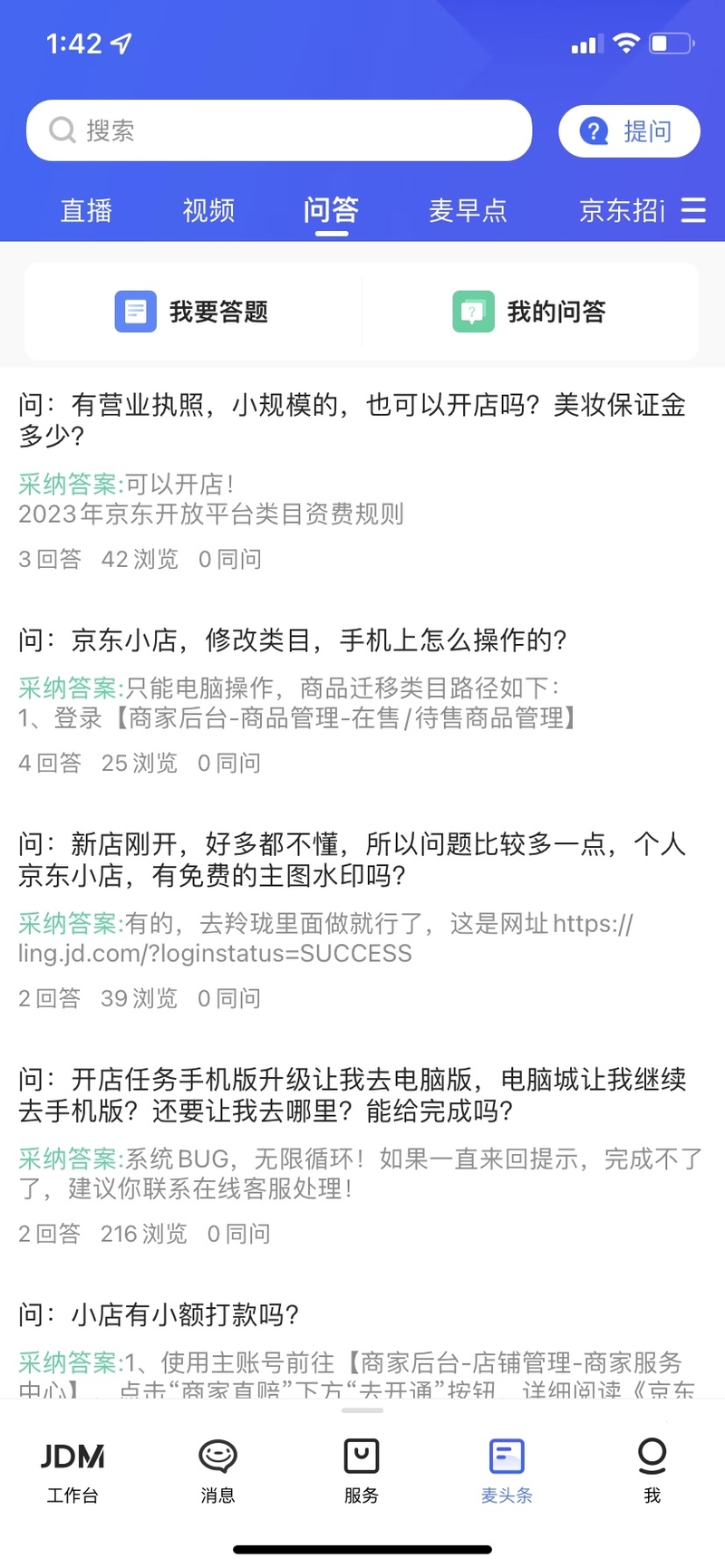Open the 我 profile tab
725x1568 pixels.
coord(652,1470)
